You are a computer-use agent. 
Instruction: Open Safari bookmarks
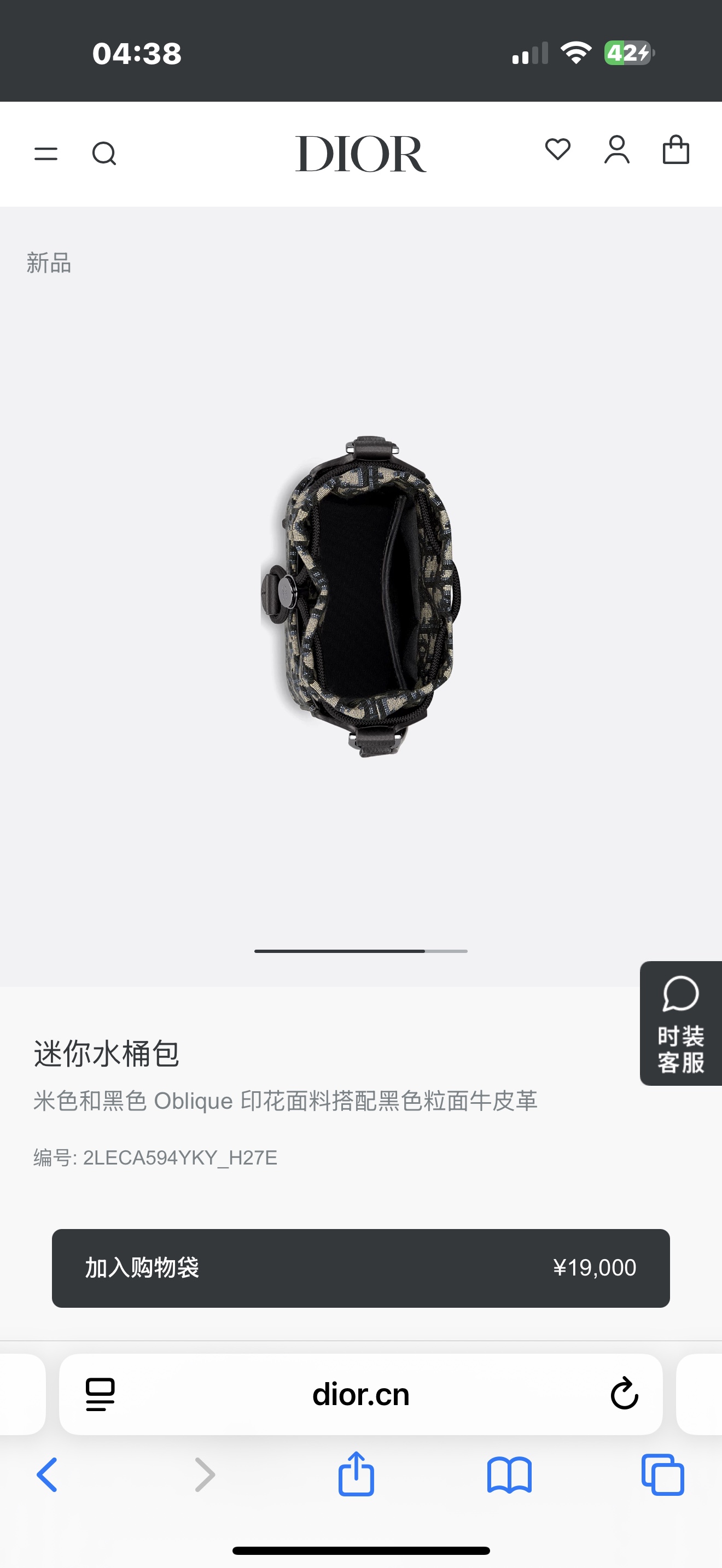[509, 1475]
